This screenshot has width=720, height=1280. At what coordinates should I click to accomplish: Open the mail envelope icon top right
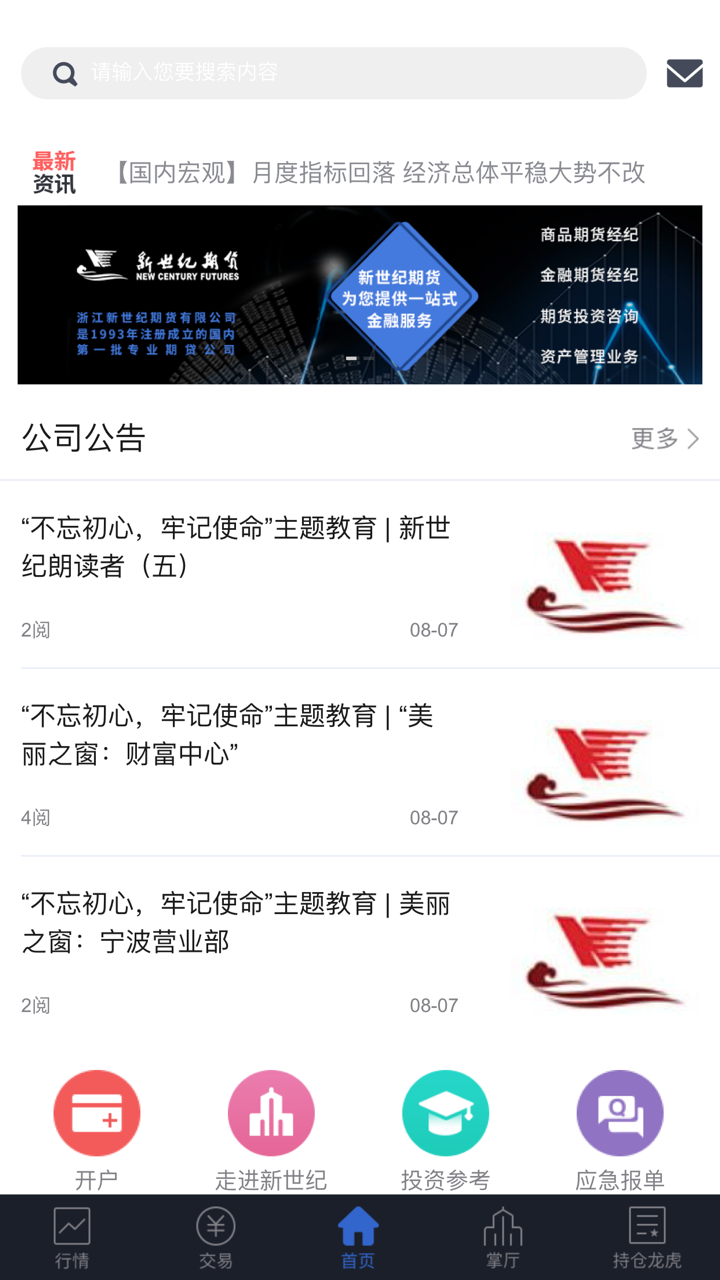tap(684, 72)
